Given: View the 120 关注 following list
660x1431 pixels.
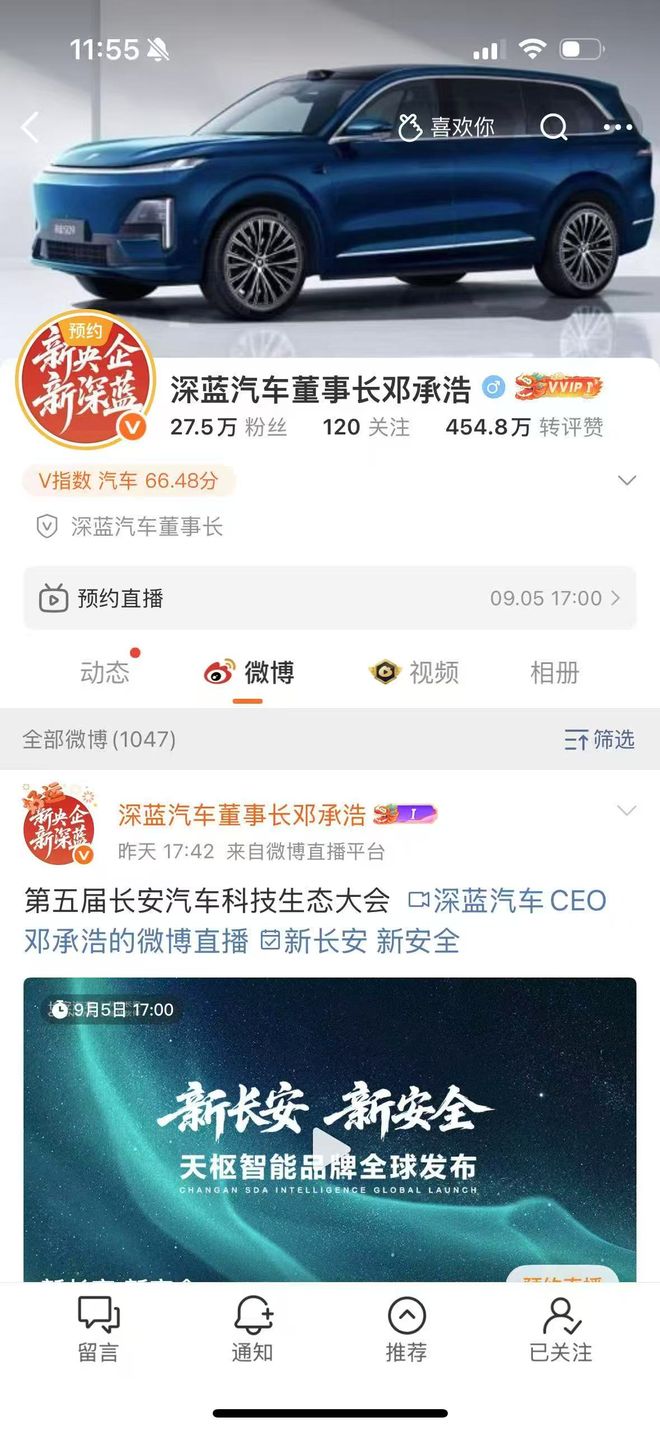Looking at the screenshot, I should tap(366, 427).
